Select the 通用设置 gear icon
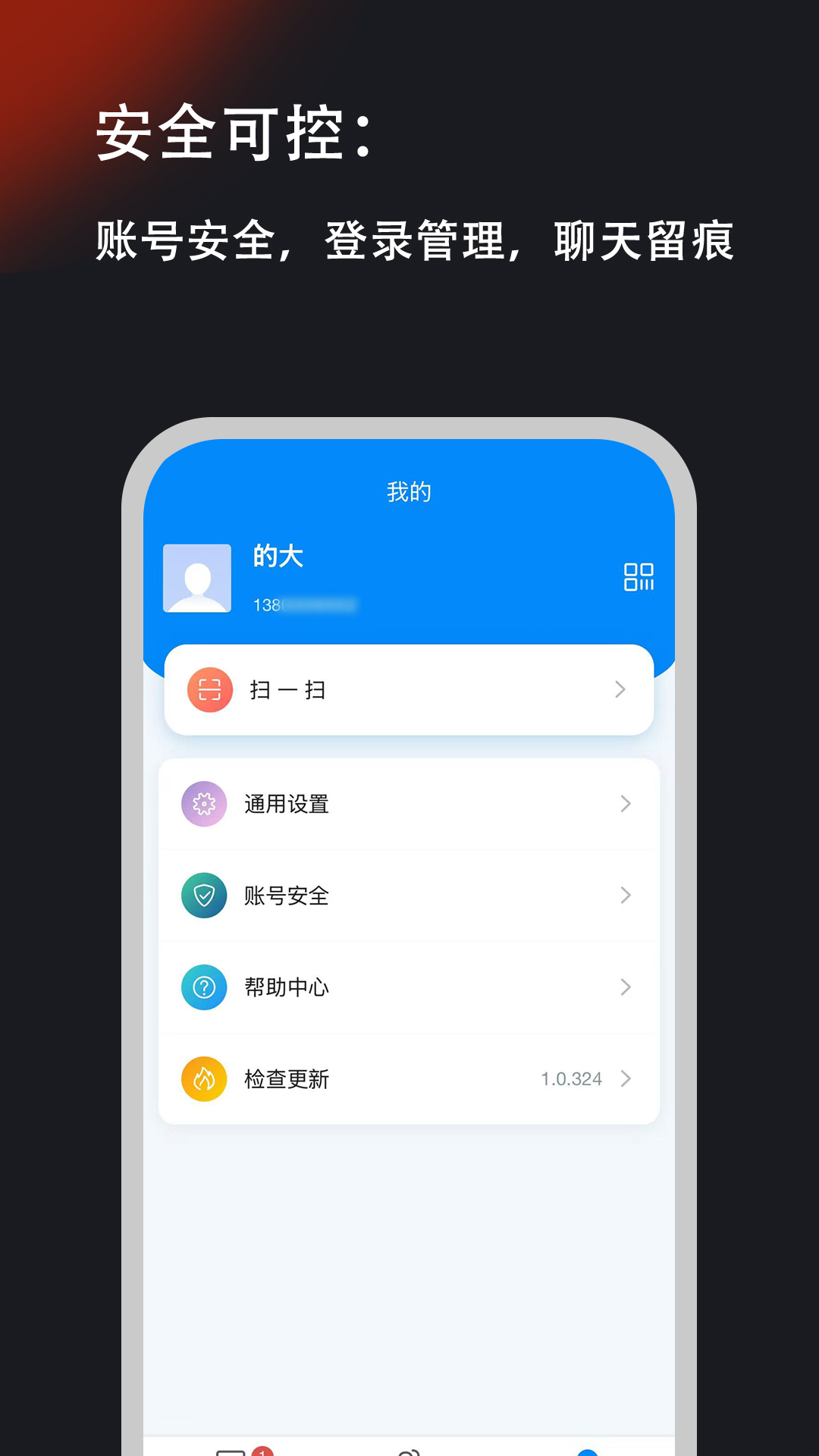The height and width of the screenshot is (1456, 819). pos(203,804)
